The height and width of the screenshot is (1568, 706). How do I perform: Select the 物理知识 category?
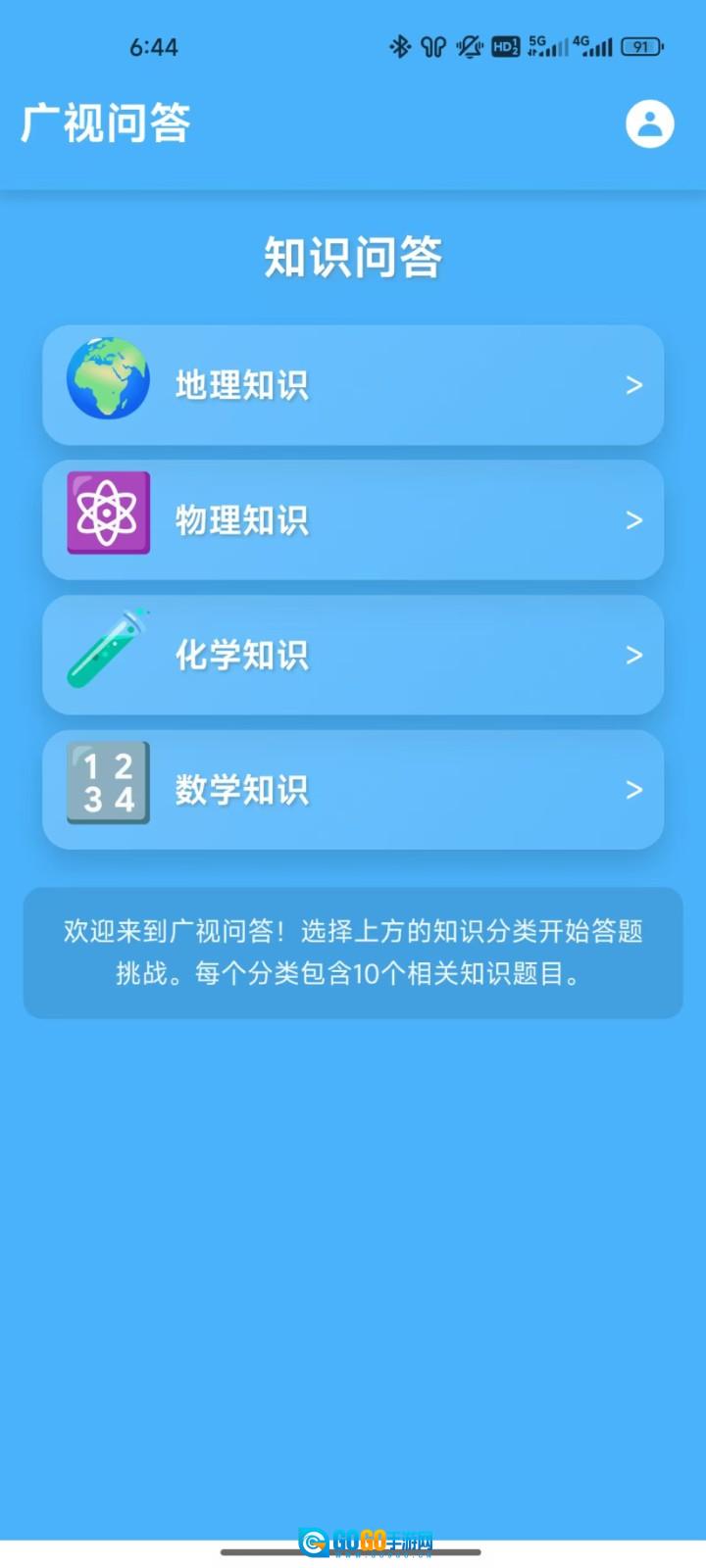point(353,519)
